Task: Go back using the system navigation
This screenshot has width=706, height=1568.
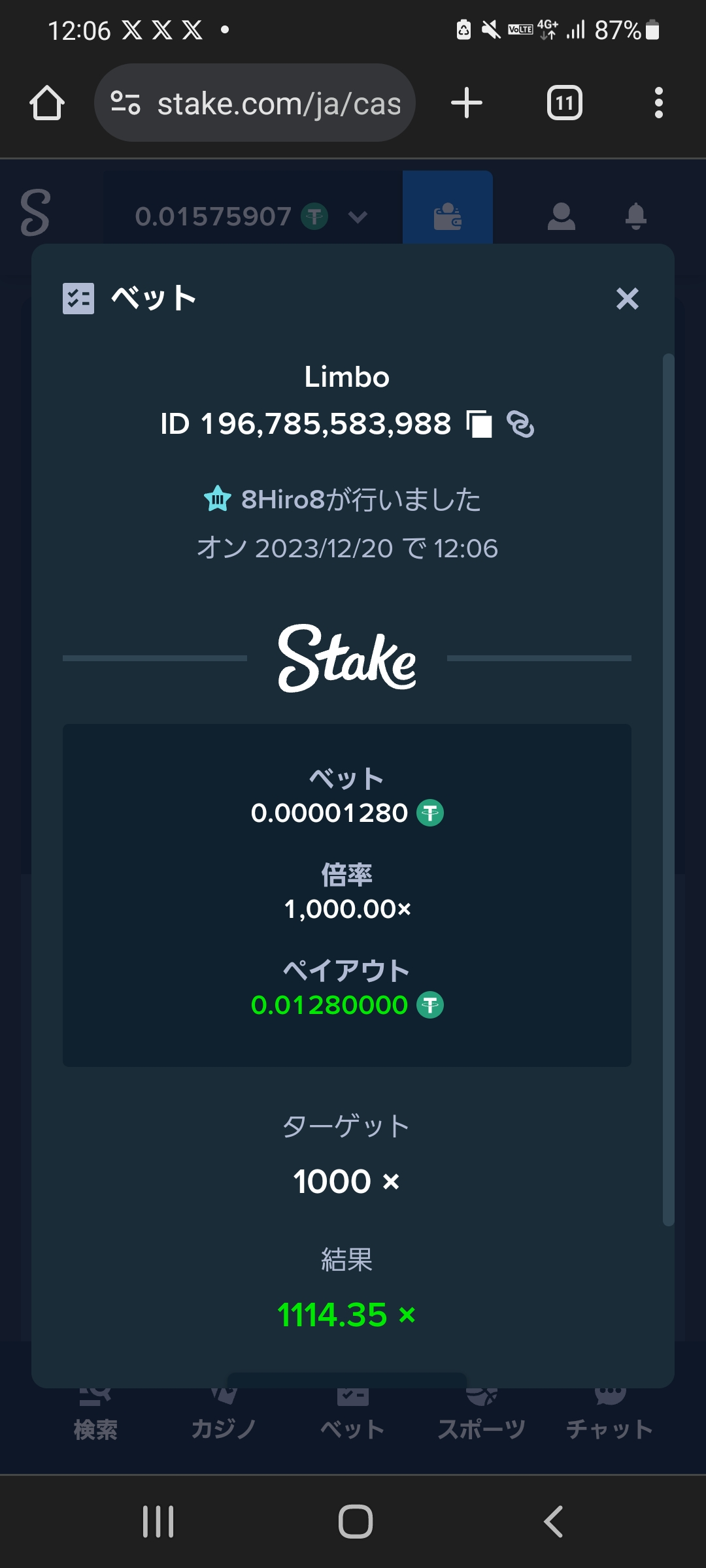Action: click(x=553, y=1522)
